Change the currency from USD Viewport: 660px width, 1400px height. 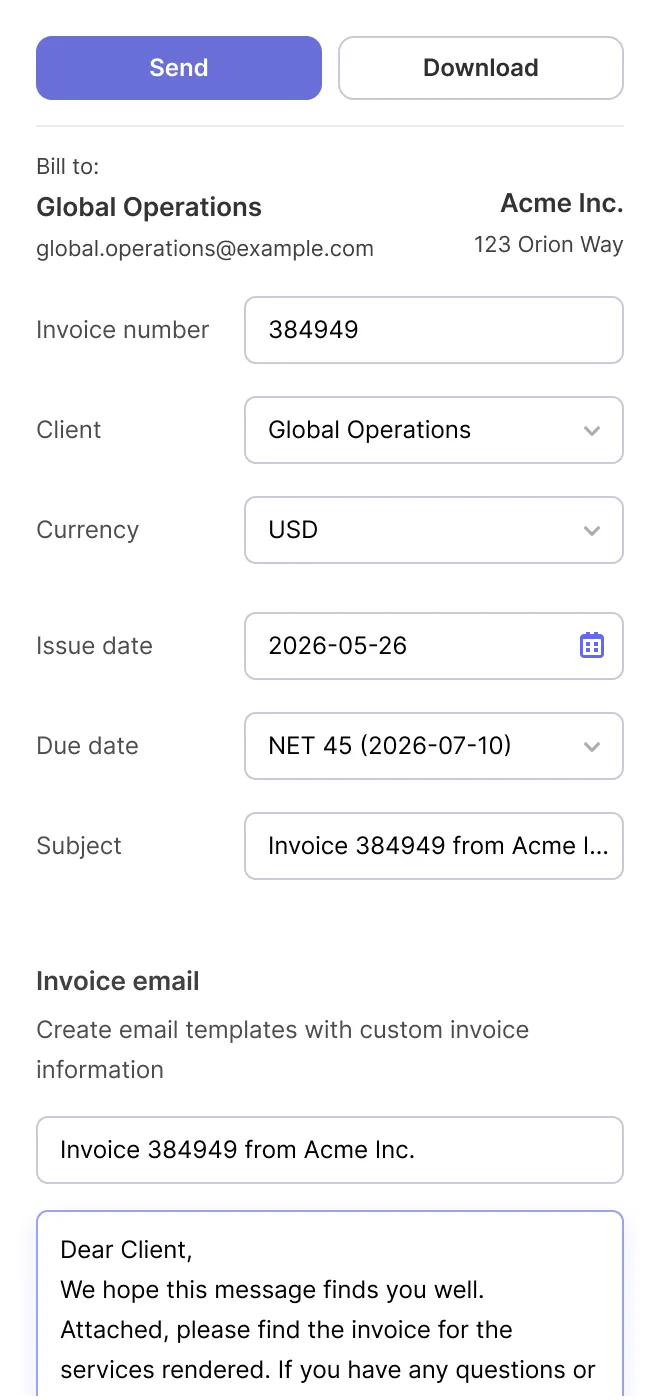pyautogui.click(x=434, y=530)
